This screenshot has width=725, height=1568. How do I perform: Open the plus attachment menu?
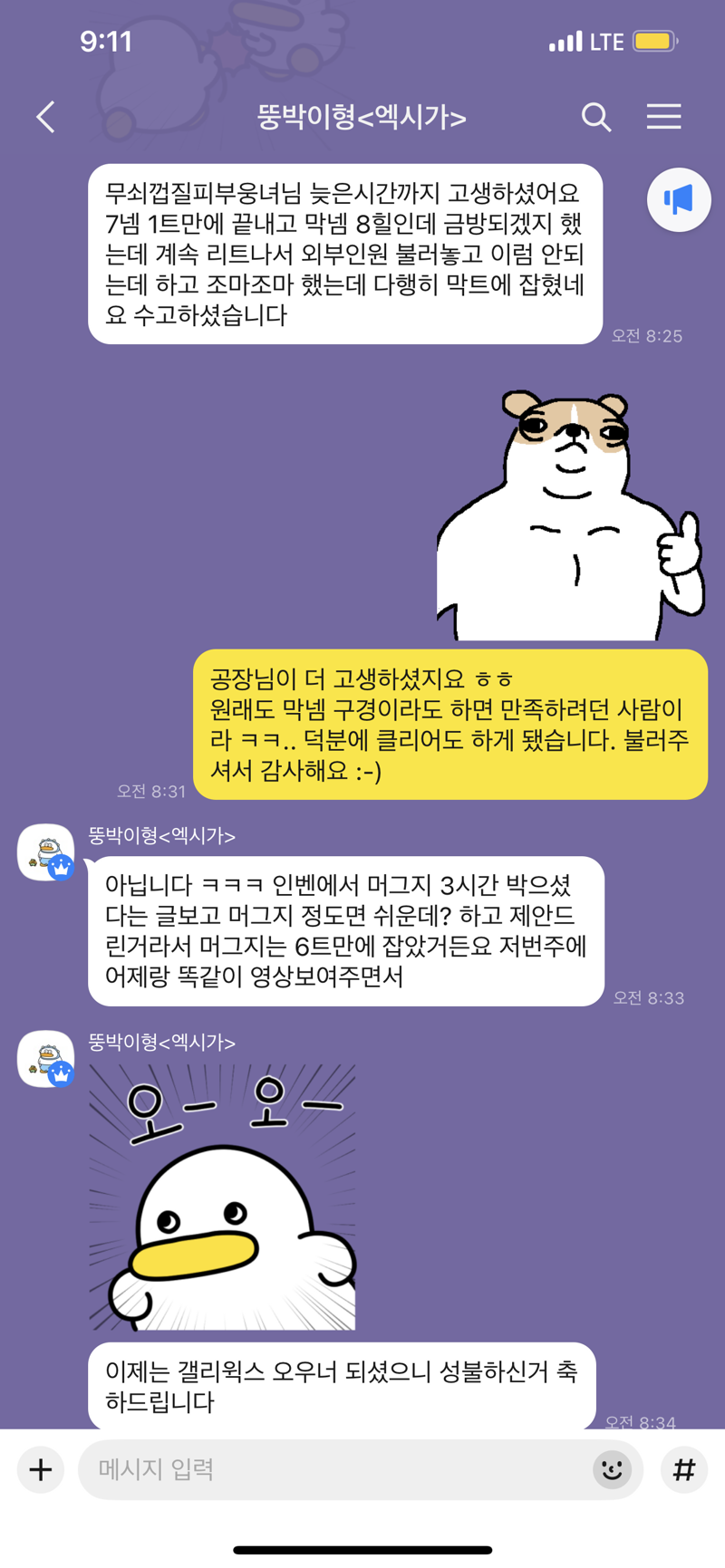[41, 1469]
